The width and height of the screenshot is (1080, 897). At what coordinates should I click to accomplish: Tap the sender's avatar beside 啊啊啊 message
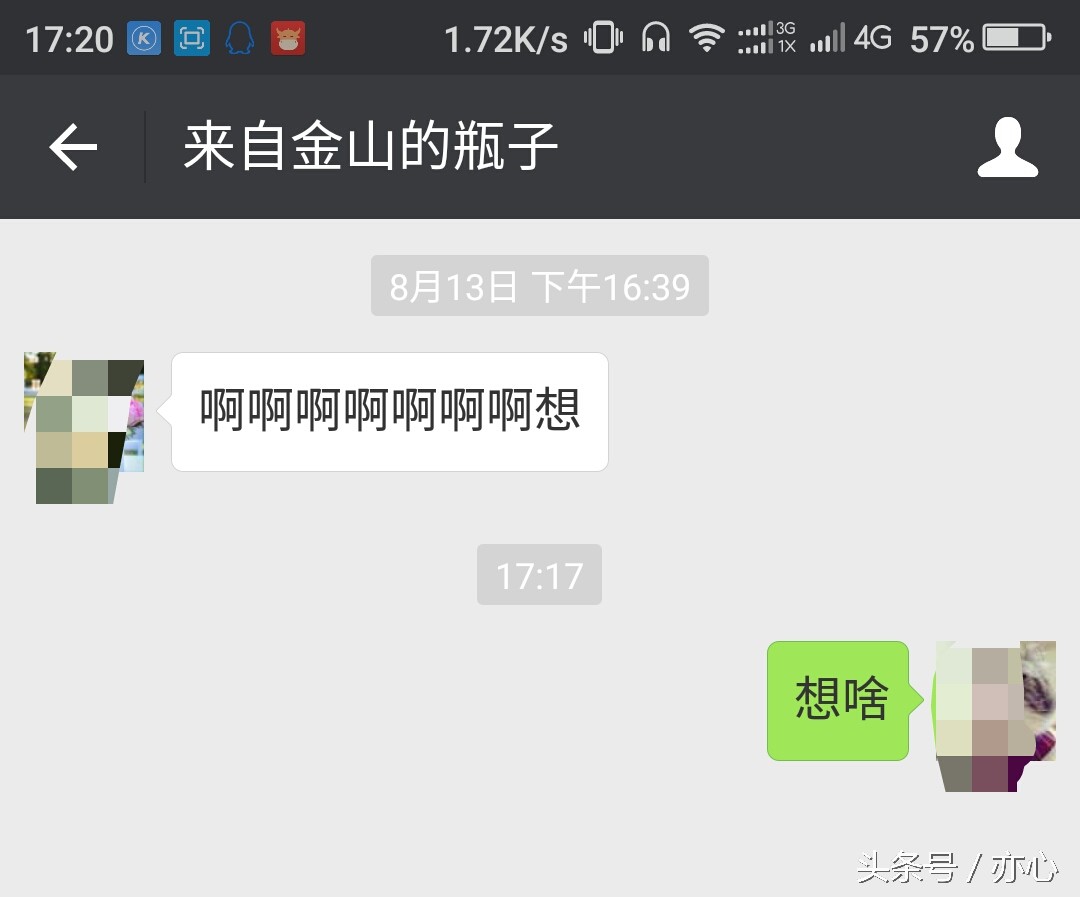pyautogui.click(x=84, y=427)
